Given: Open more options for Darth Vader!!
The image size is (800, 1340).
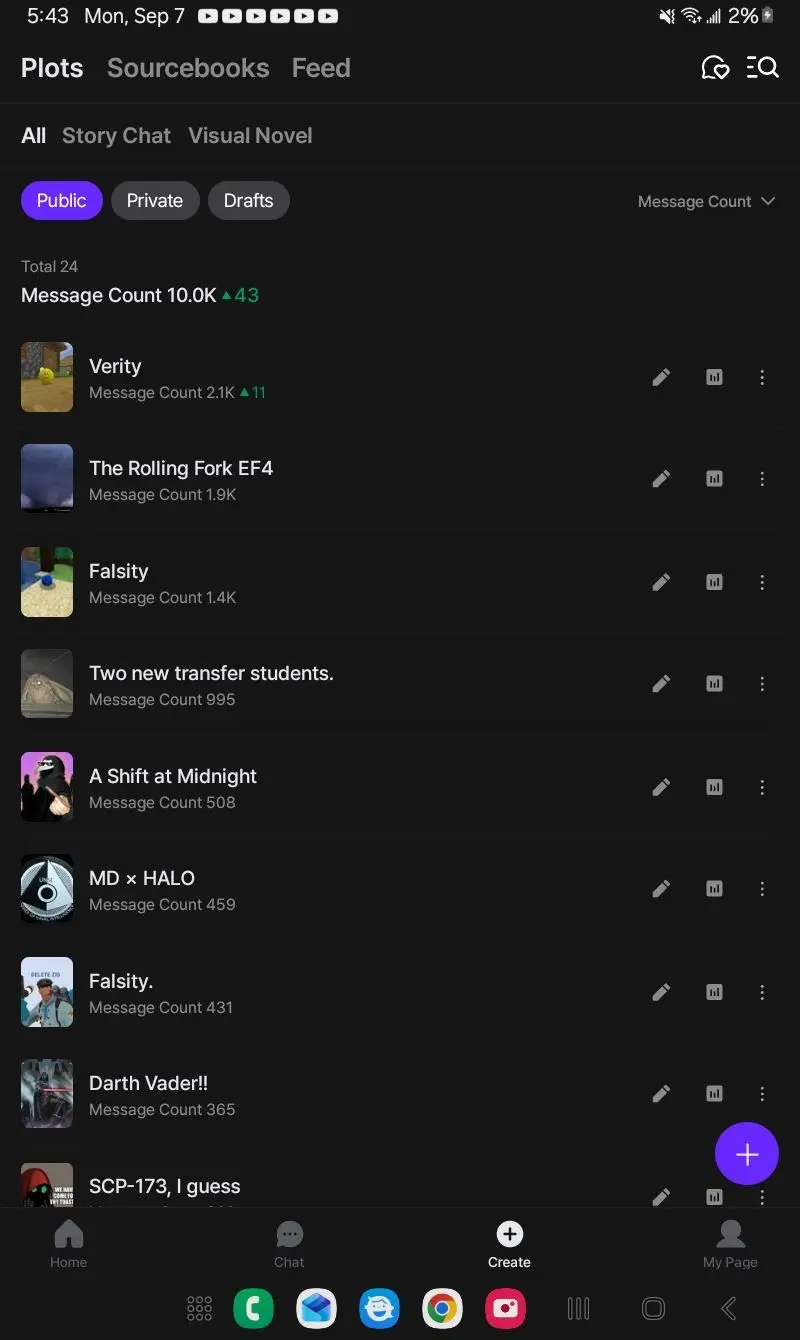Looking at the screenshot, I should 762,1094.
